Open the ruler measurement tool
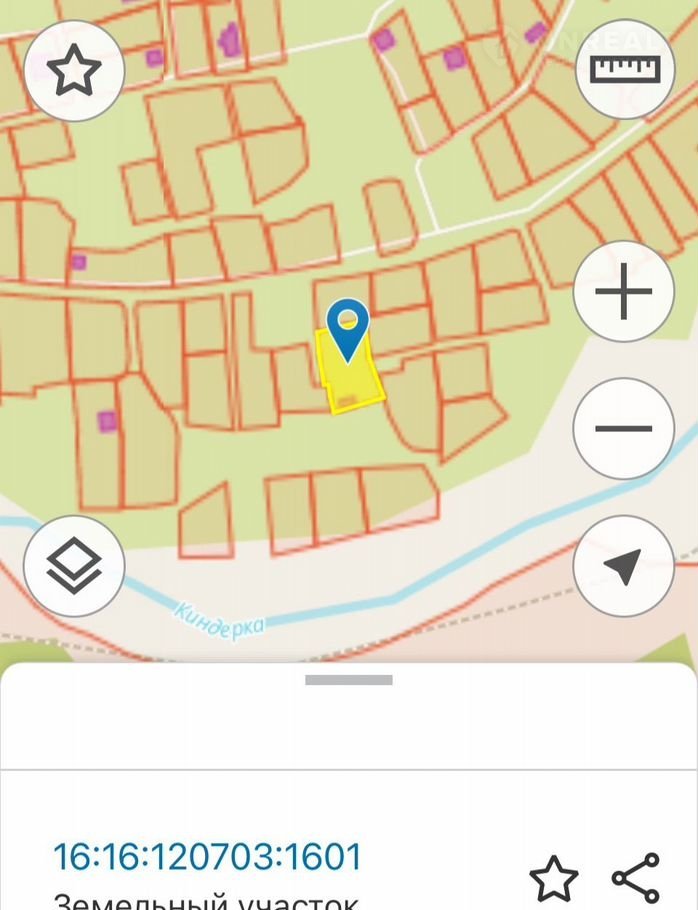698x910 pixels. pyautogui.click(x=624, y=69)
